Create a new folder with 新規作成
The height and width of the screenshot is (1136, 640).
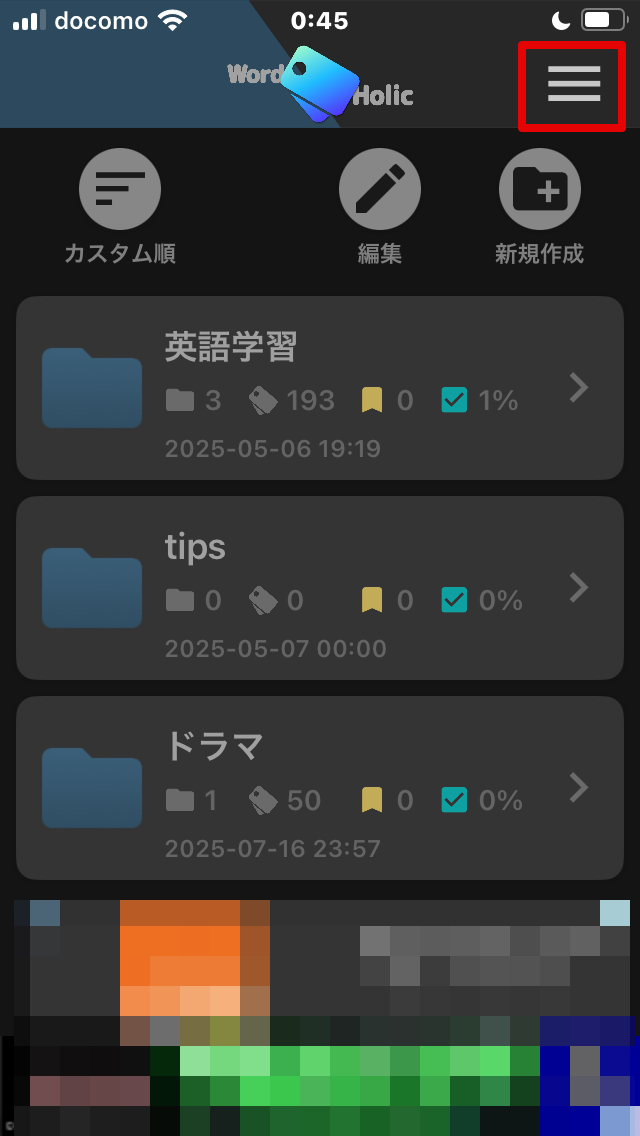539,188
